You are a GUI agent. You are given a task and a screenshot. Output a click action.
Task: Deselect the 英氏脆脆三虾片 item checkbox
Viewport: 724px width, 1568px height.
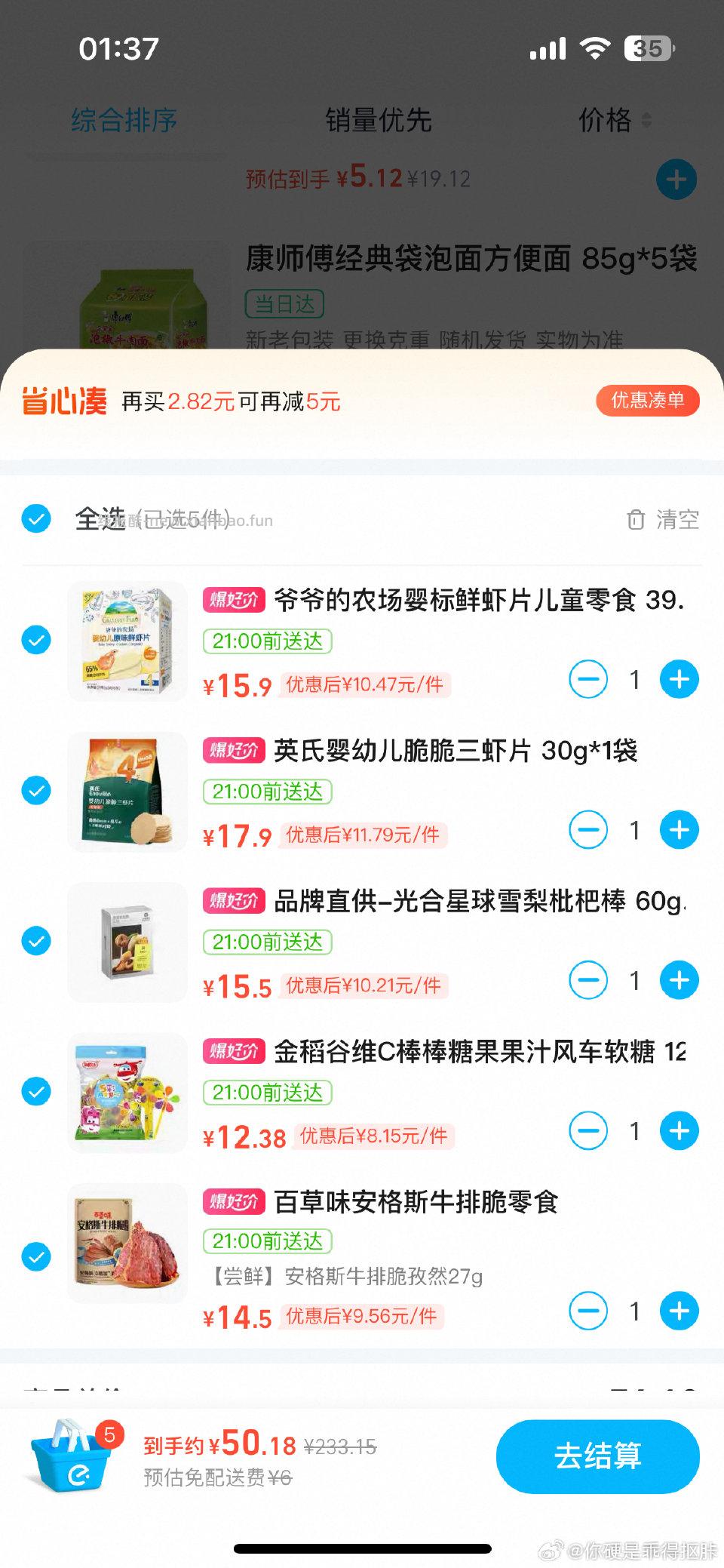click(x=35, y=790)
